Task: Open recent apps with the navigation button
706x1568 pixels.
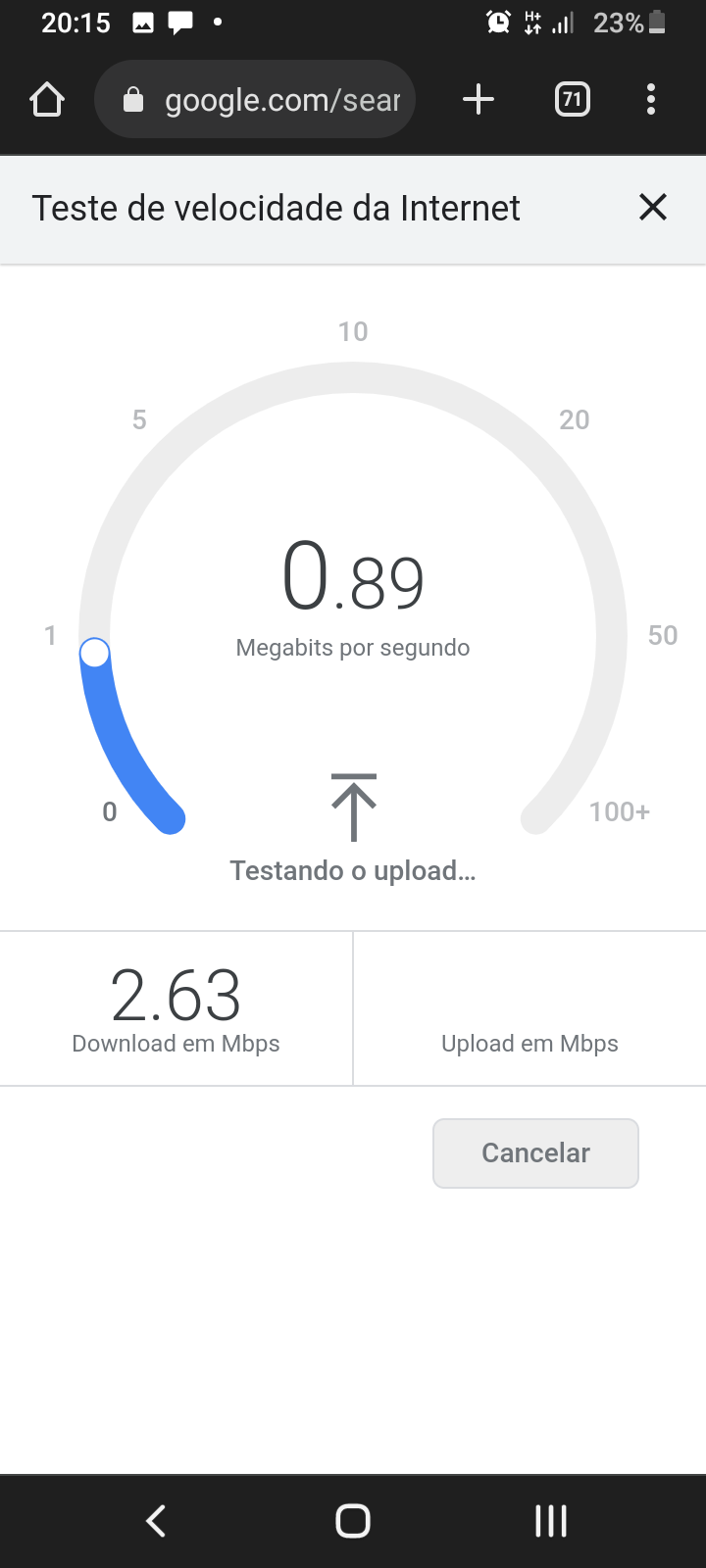Action: [550, 1521]
